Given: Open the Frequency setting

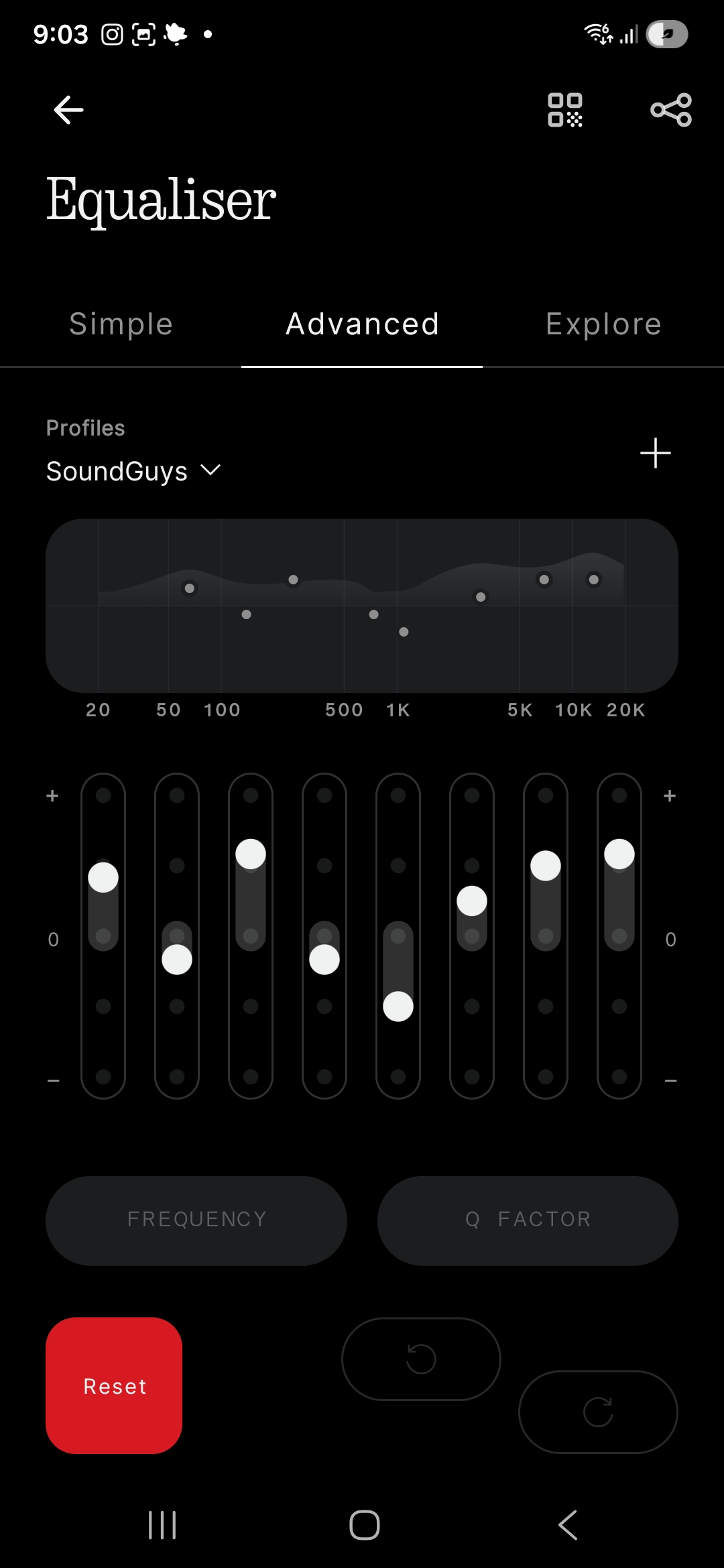Looking at the screenshot, I should click(x=196, y=1220).
